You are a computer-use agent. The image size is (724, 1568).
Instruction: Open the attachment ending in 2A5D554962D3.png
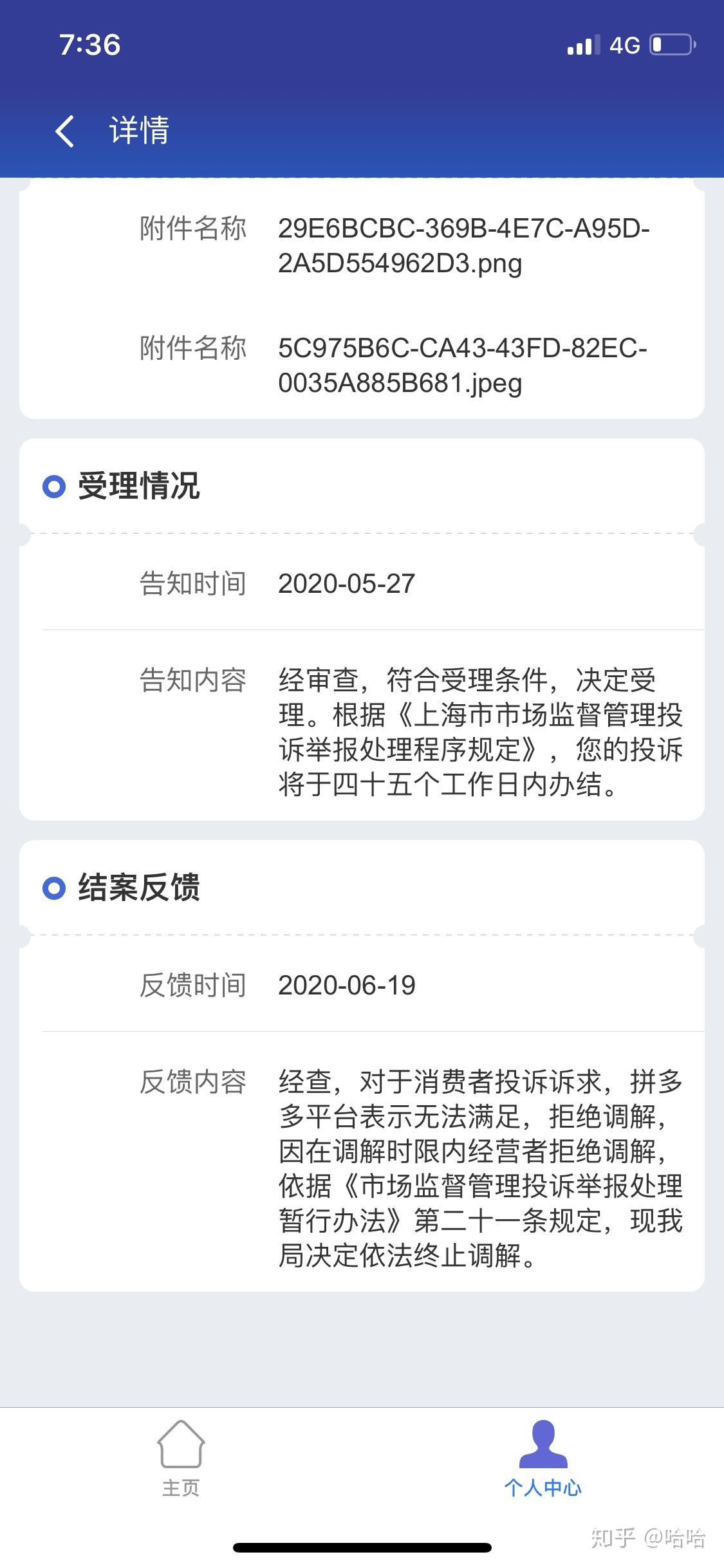click(463, 246)
